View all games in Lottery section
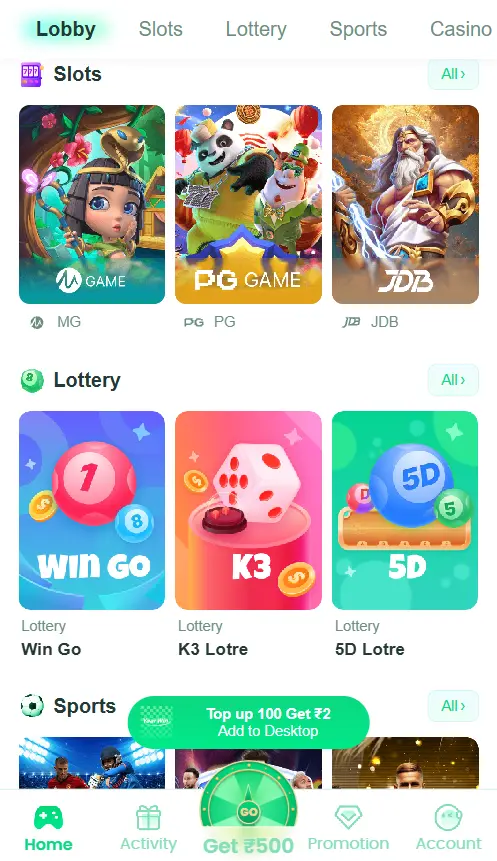Screen dimensions: 497x861 tap(453, 379)
